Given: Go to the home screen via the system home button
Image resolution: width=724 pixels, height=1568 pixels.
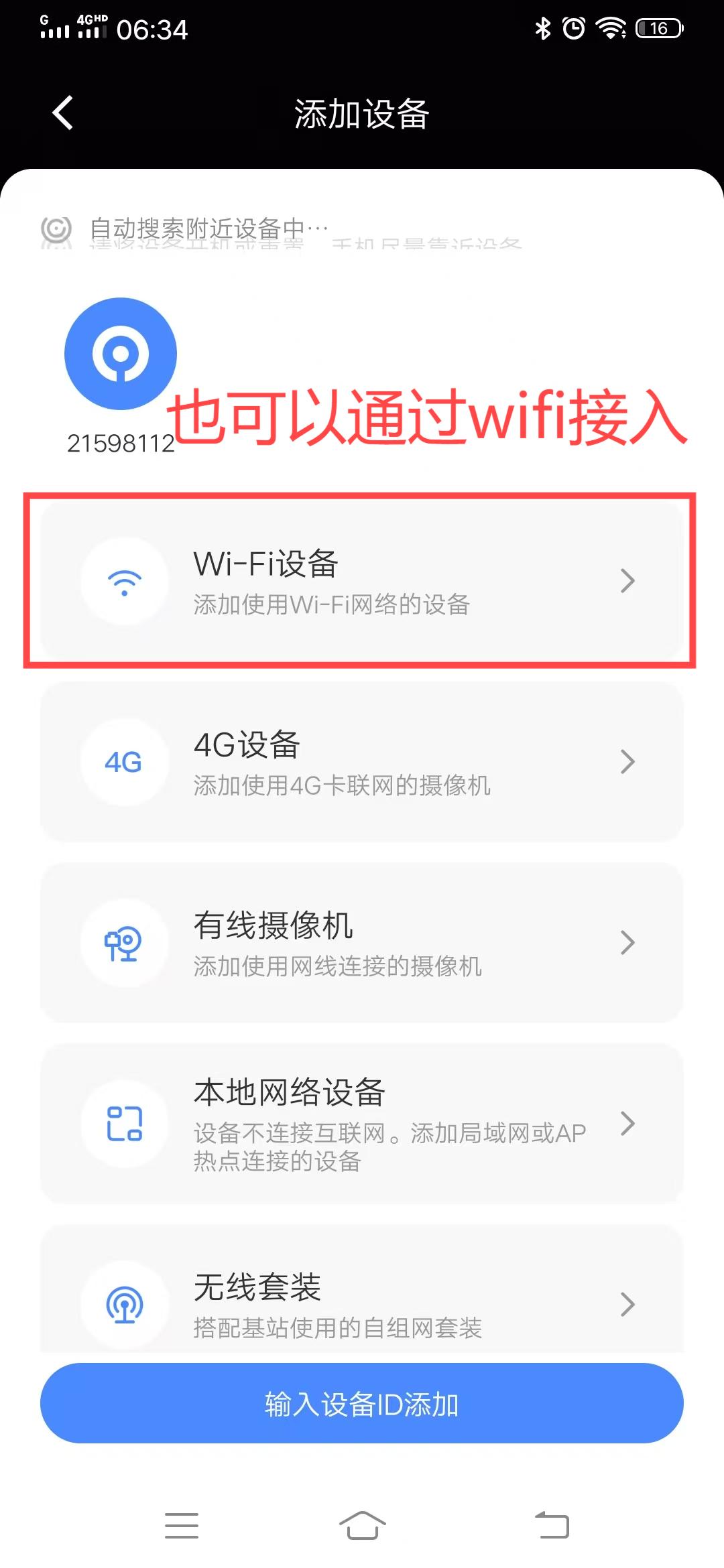Looking at the screenshot, I should (362, 1526).
